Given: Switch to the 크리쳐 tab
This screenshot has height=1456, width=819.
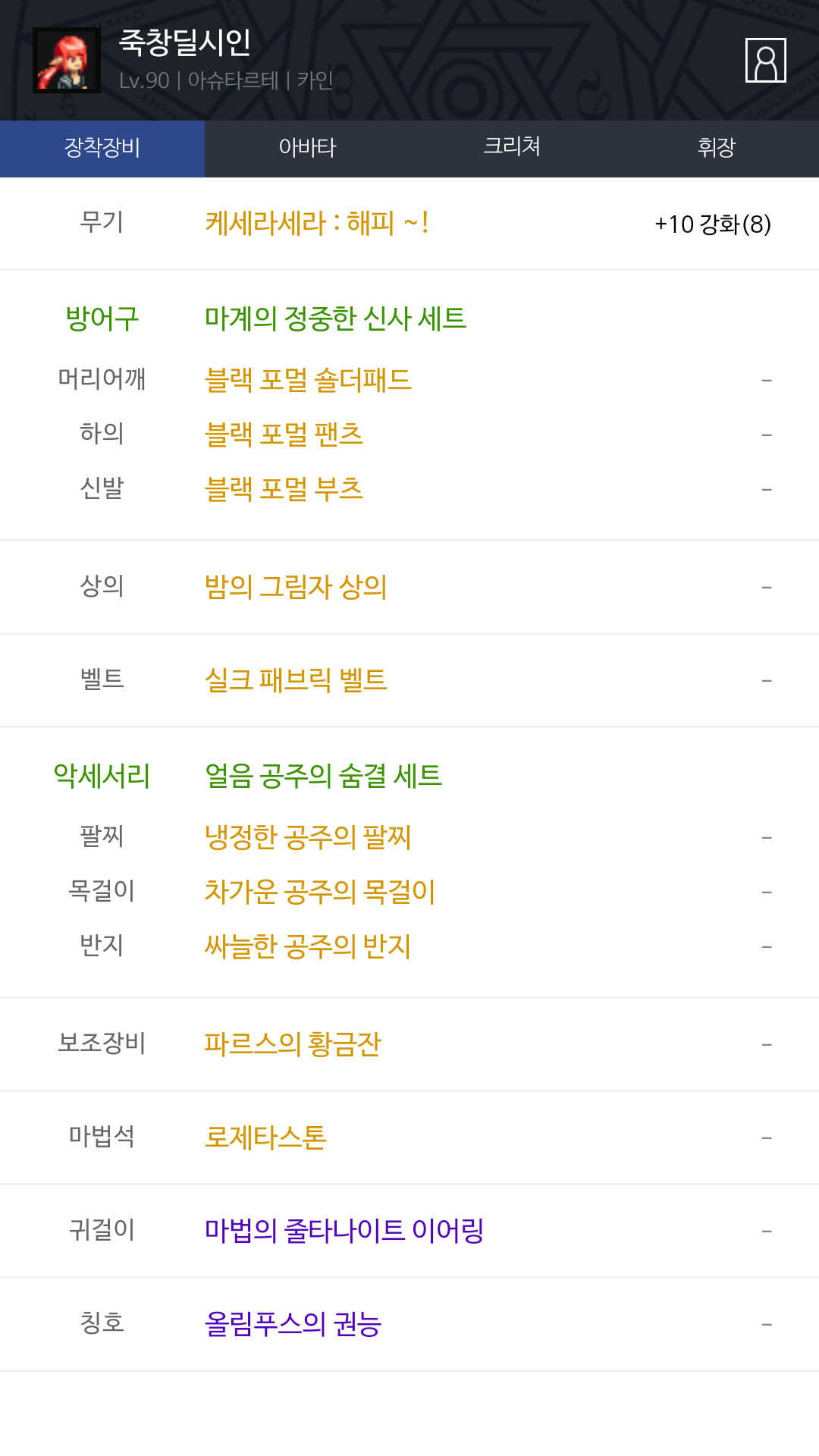Looking at the screenshot, I should tap(512, 149).
